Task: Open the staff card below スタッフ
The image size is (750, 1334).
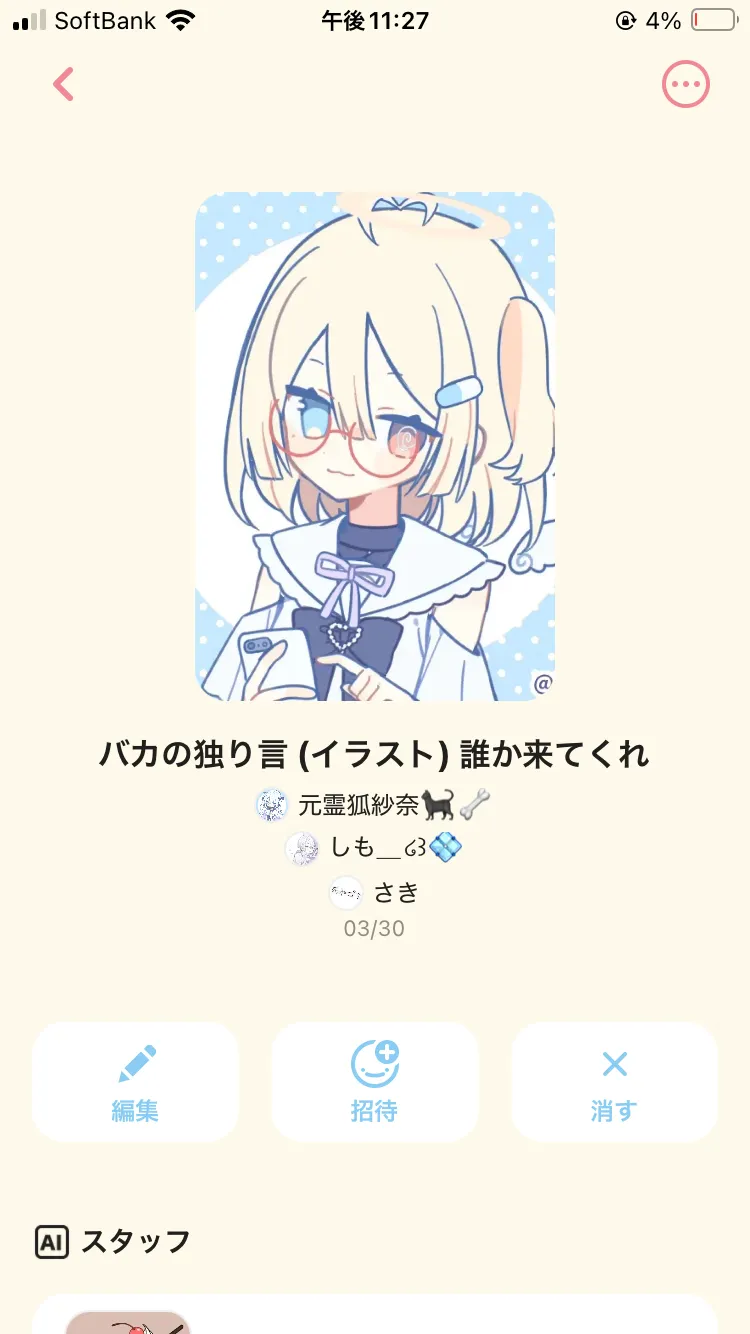Action: point(375,1315)
